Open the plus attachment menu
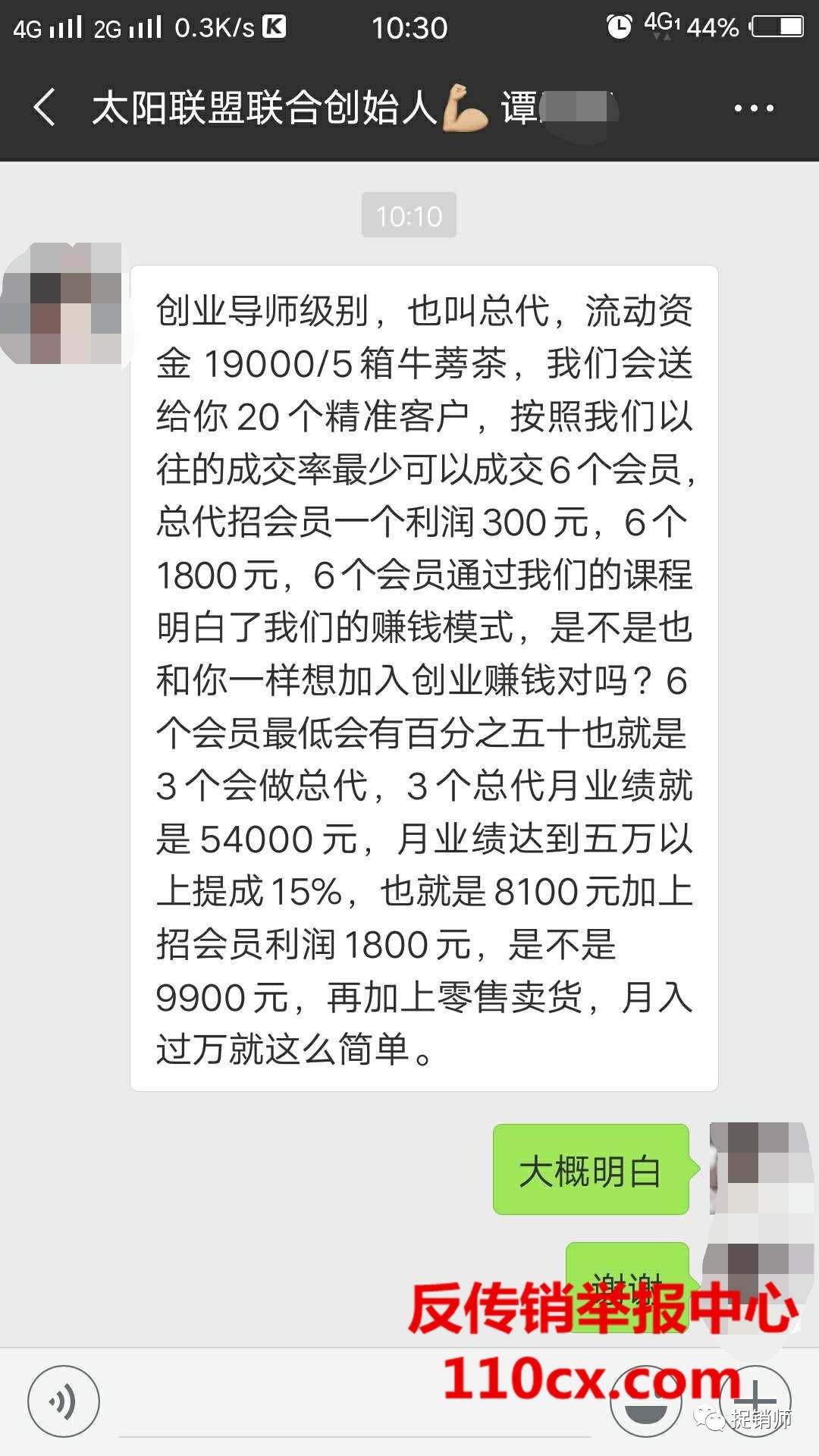This screenshot has width=819, height=1456. [x=755, y=1401]
